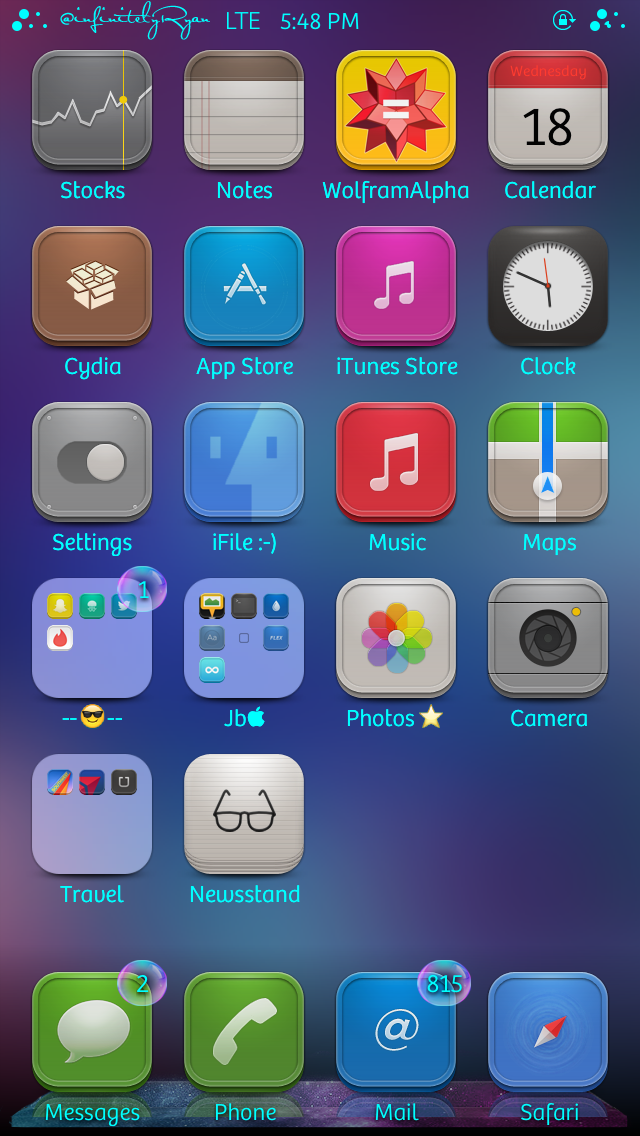Image resolution: width=640 pixels, height=1136 pixels.
Task: Open Maps
Action: click(x=548, y=461)
